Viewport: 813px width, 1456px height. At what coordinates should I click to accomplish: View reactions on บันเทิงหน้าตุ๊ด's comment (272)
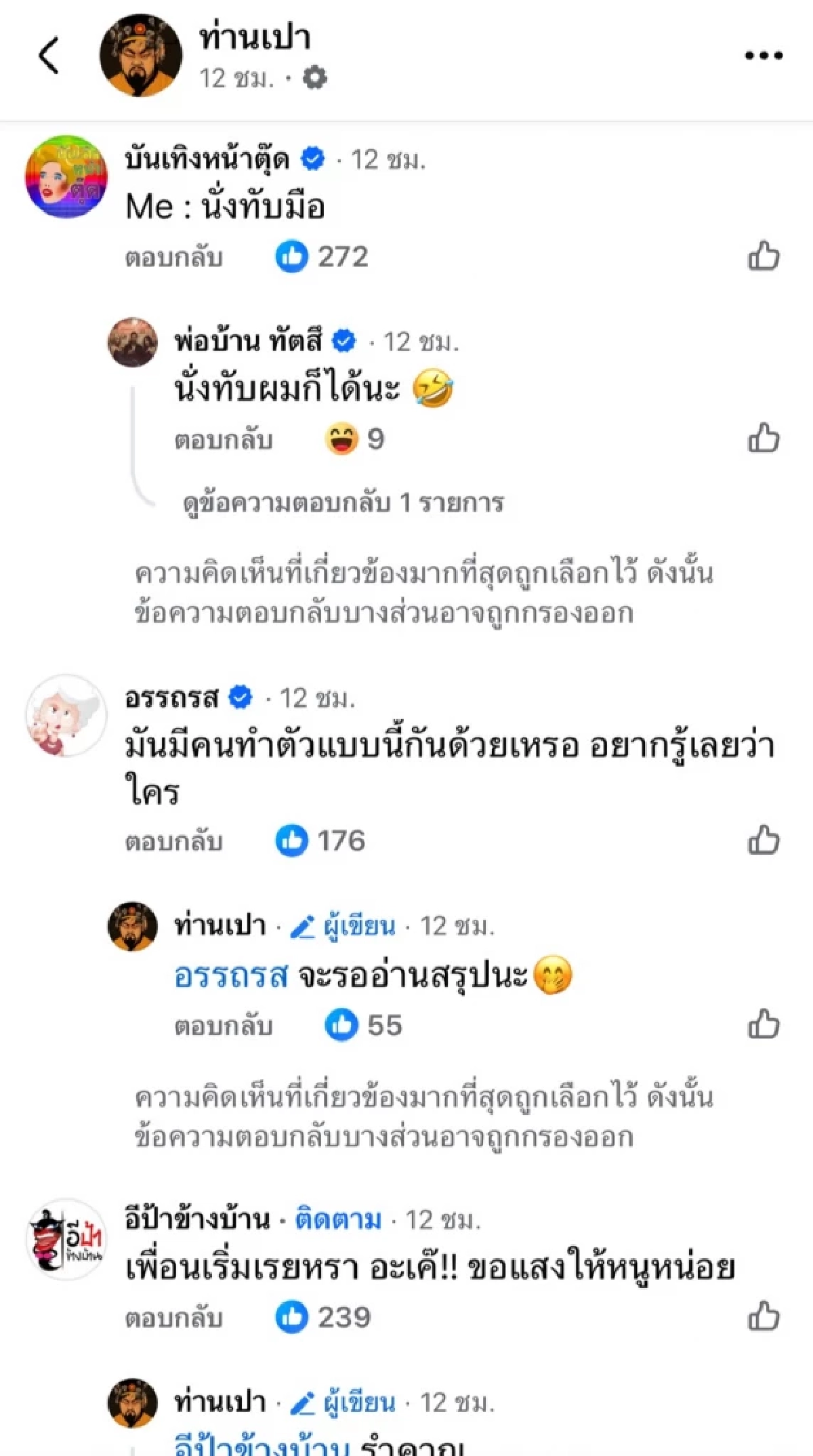322,258
